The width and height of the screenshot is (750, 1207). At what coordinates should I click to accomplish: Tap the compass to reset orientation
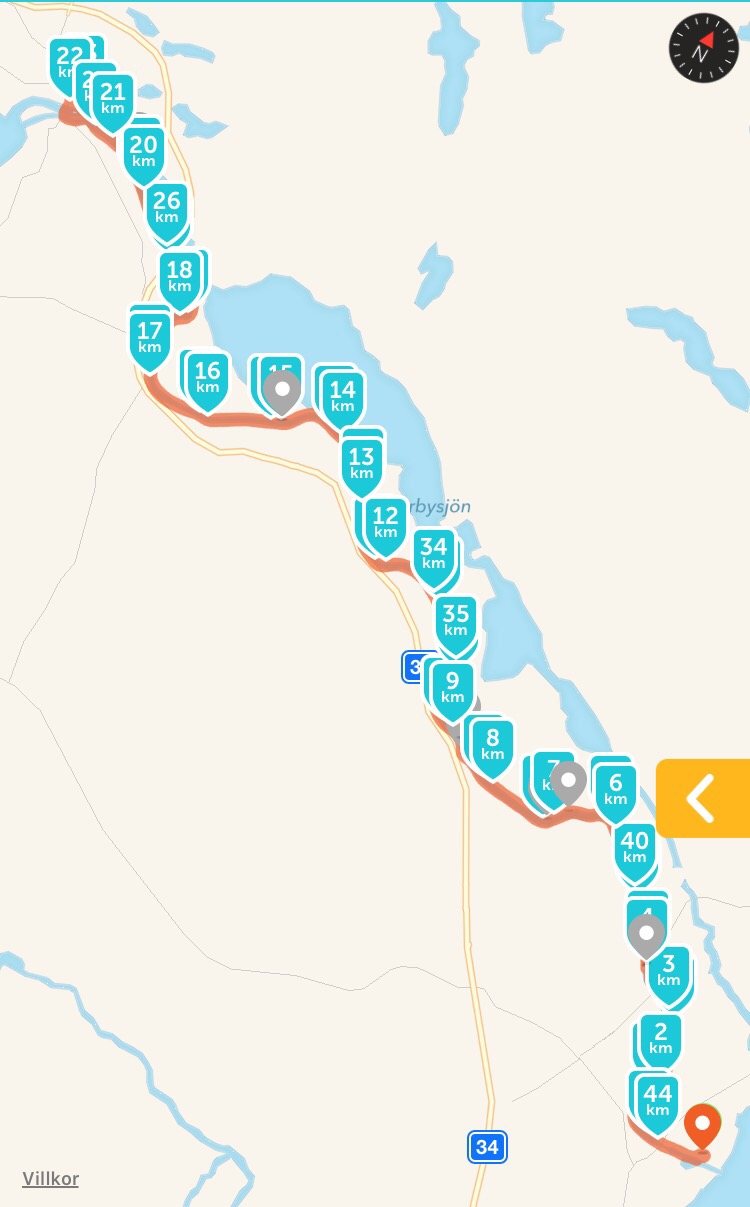pos(703,48)
